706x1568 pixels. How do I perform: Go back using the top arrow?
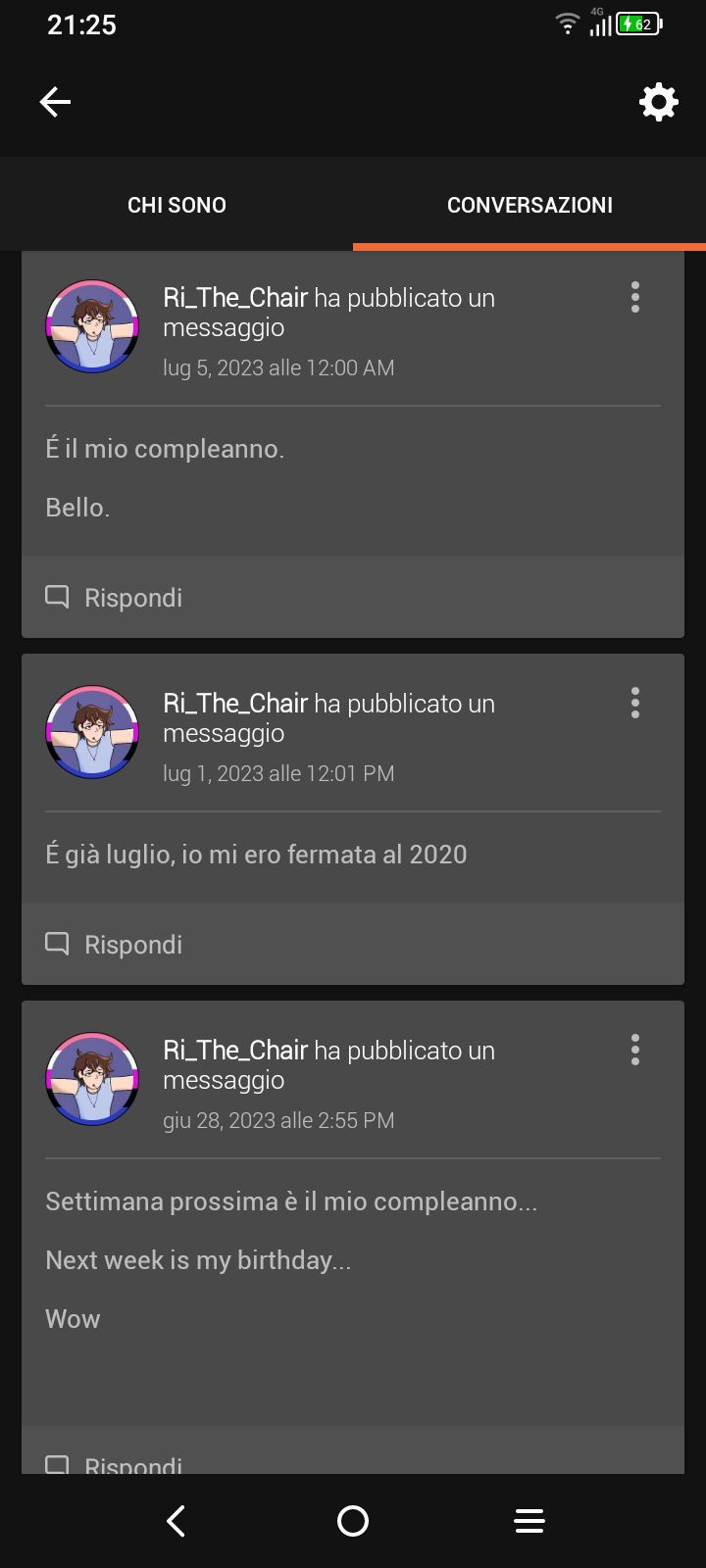(x=55, y=102)
